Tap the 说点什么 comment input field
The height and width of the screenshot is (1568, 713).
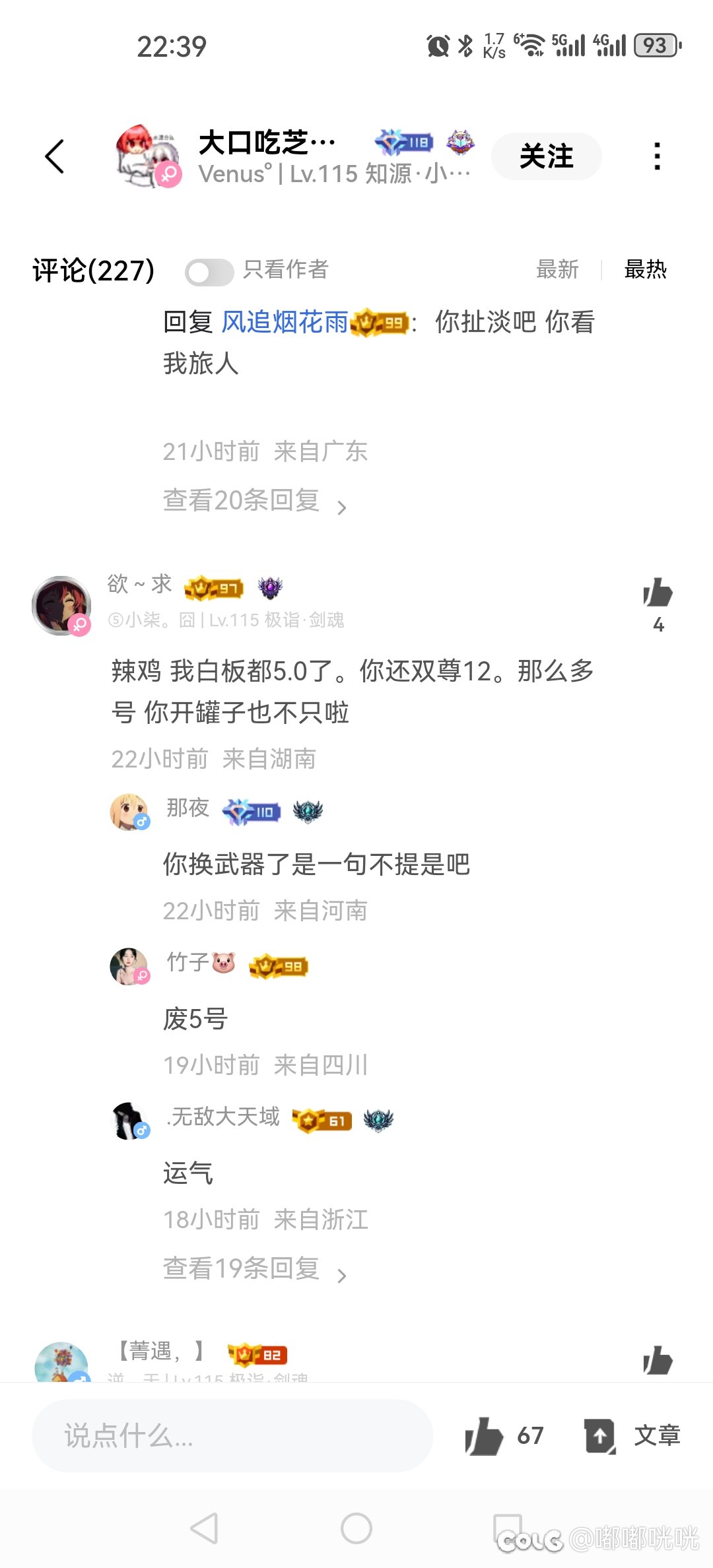click(x=232, y=1436)
